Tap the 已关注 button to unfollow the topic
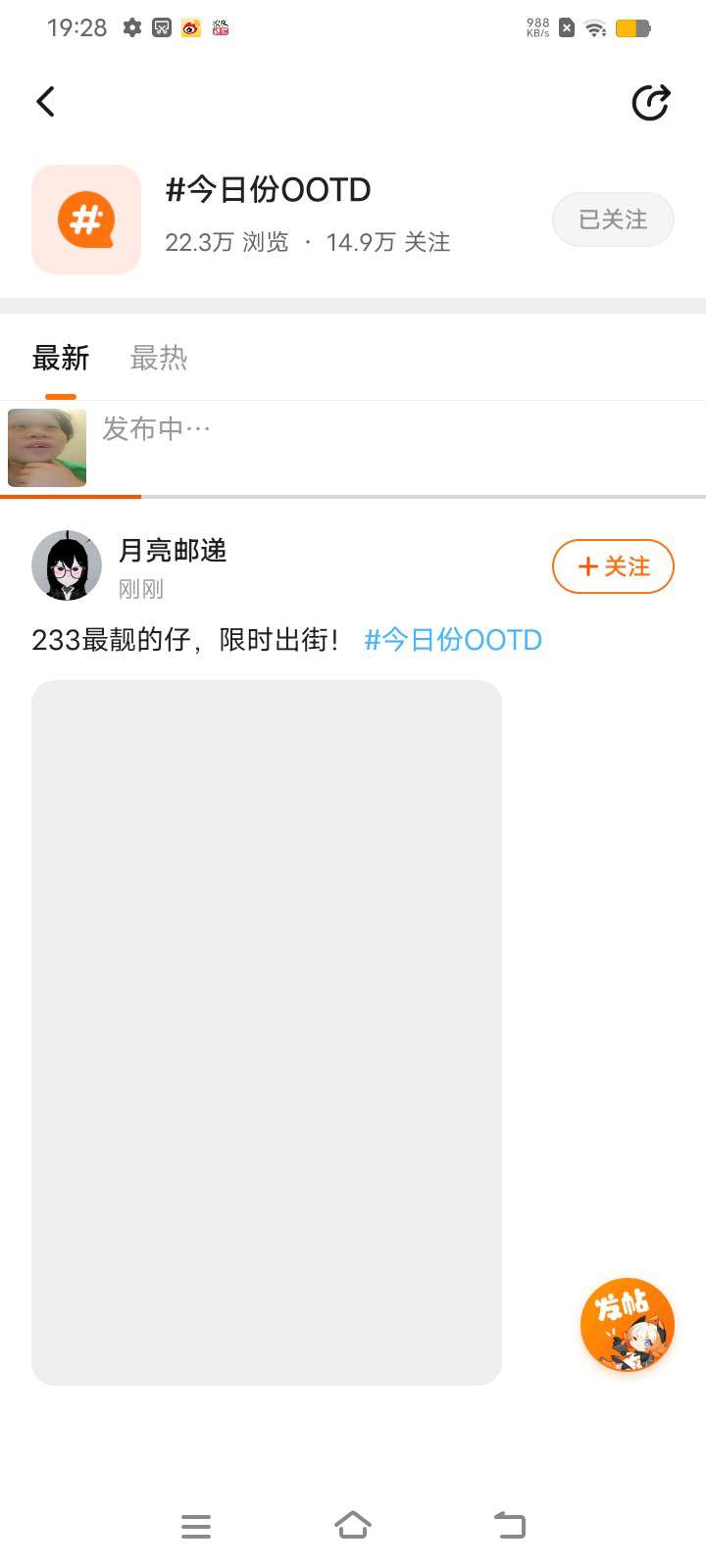This screenshot has height=1568, width=706. click(613, 220)
